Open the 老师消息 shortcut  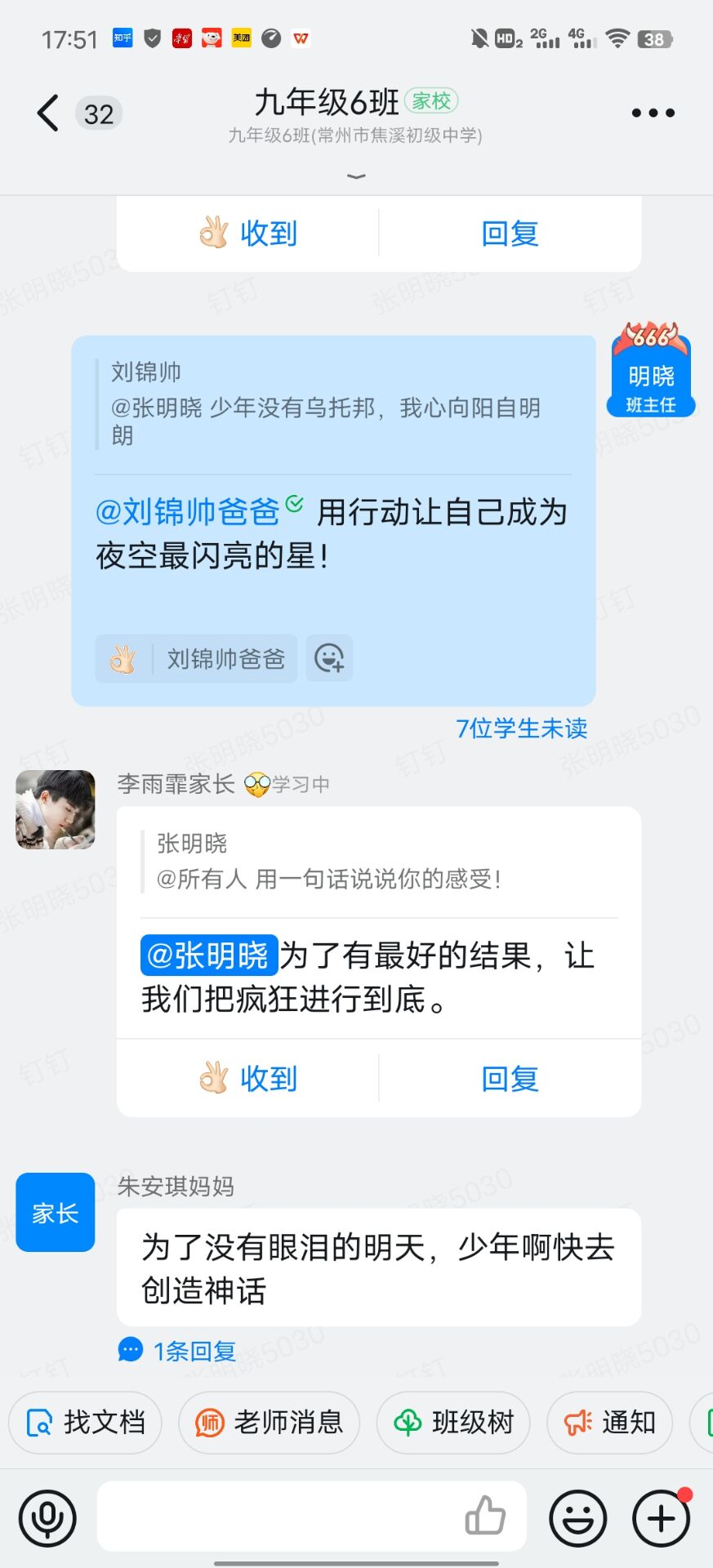coord(270,1423)
